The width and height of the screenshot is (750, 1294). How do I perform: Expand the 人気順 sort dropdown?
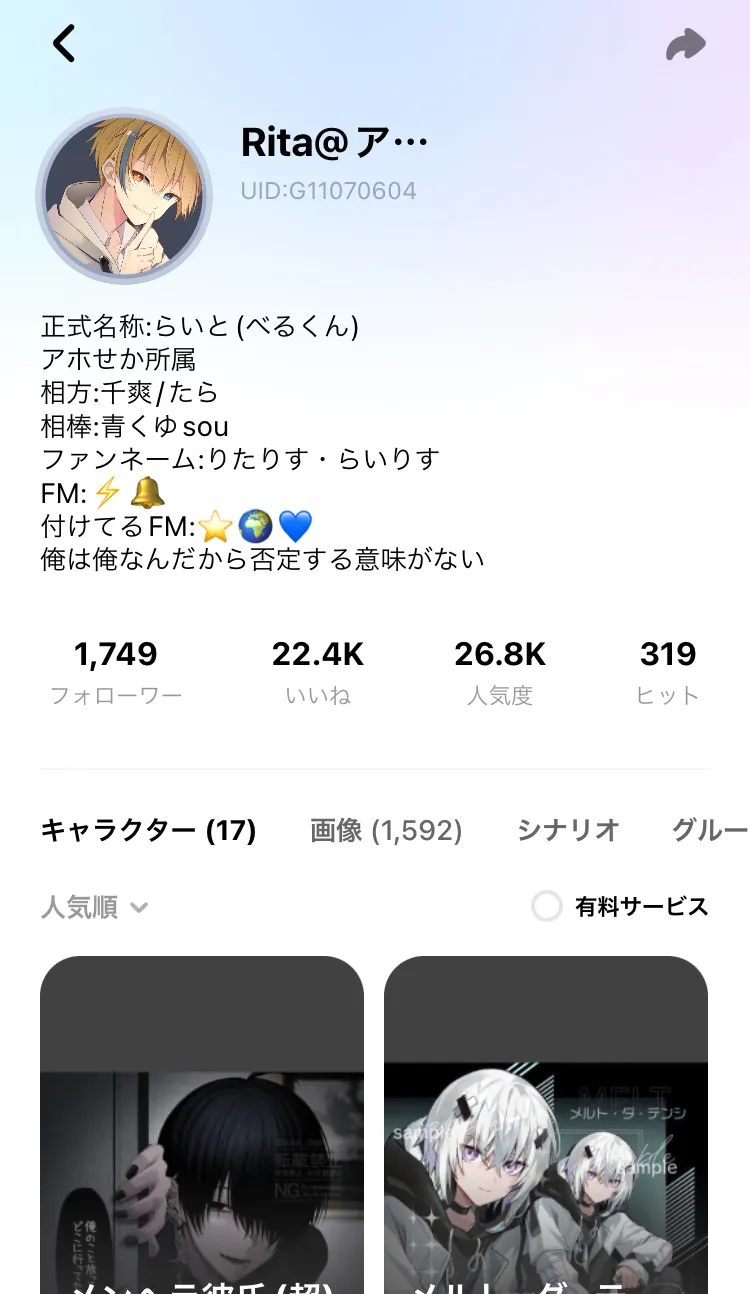tap(95, 907)
